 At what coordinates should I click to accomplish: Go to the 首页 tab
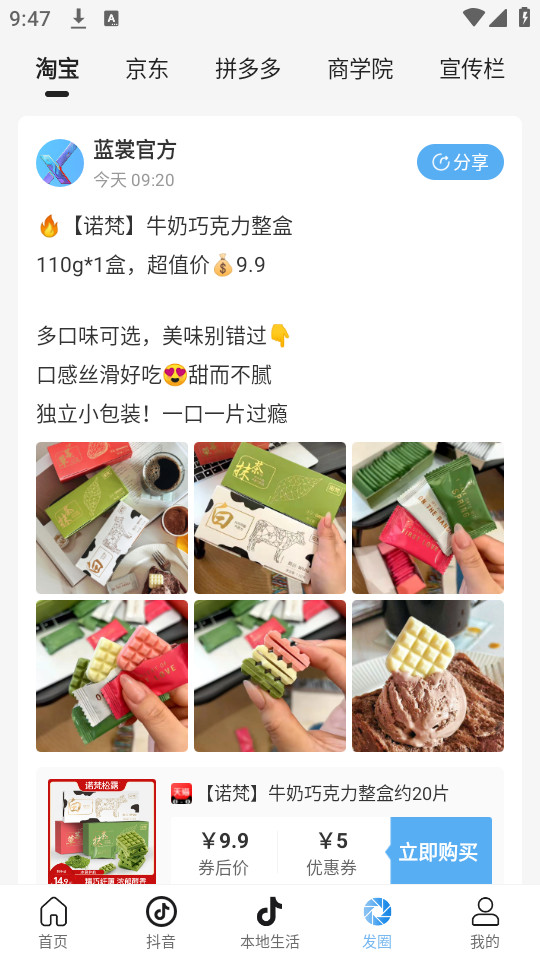[53, 923]
